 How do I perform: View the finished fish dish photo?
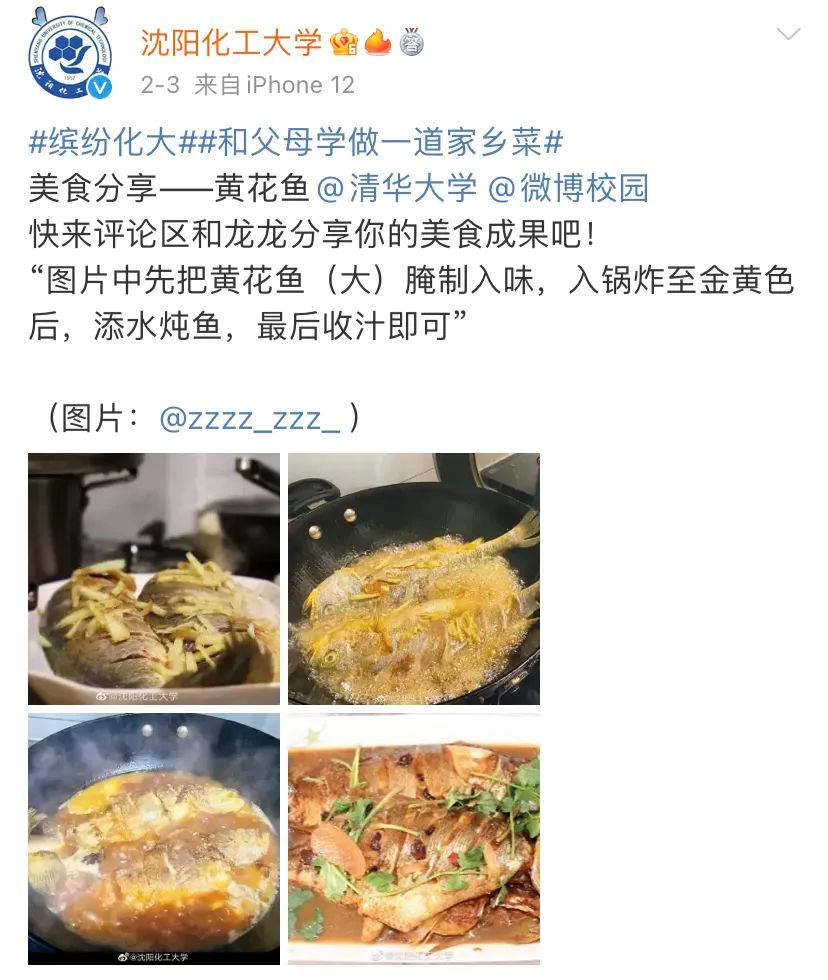point(414,838)
